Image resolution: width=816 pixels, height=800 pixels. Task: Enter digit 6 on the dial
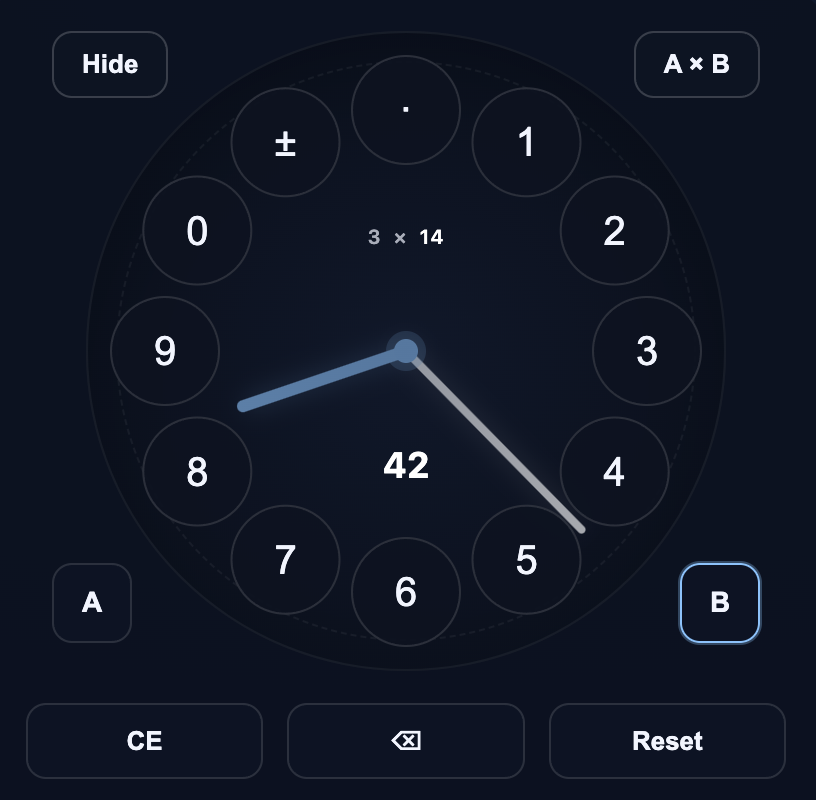point(406,592)
